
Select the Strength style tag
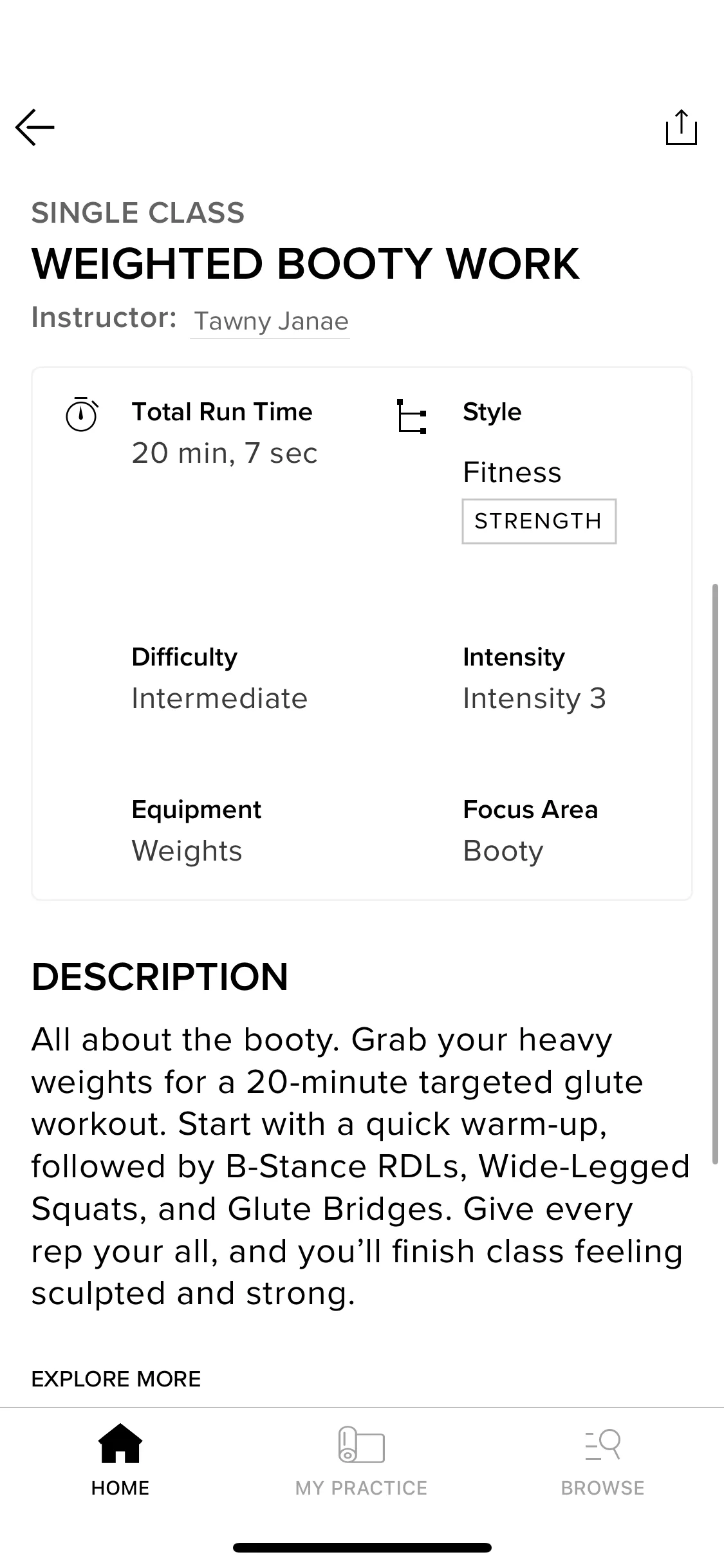click(539, 521)
